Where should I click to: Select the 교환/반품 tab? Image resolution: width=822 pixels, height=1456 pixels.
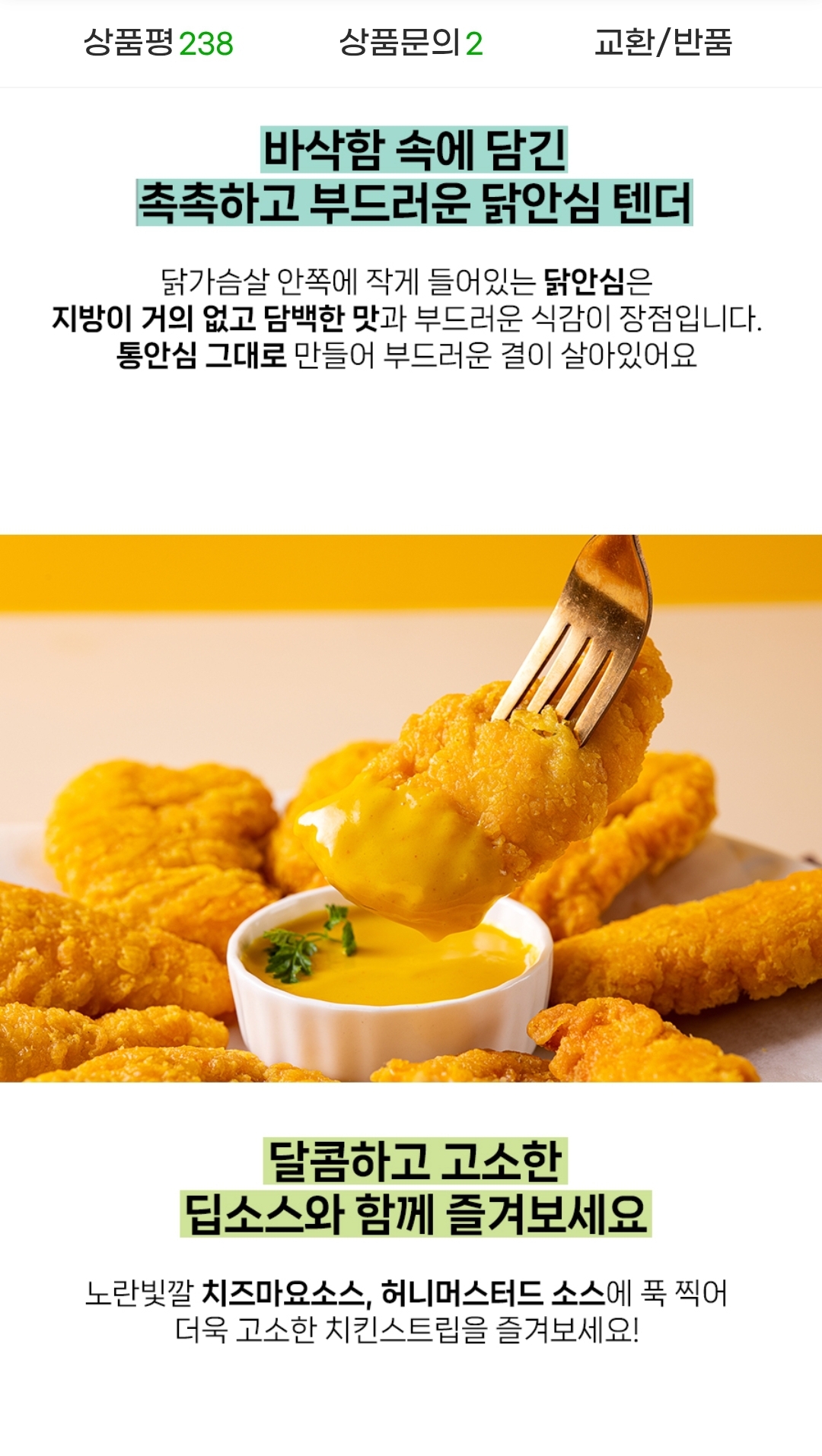[x=663, y=43]
